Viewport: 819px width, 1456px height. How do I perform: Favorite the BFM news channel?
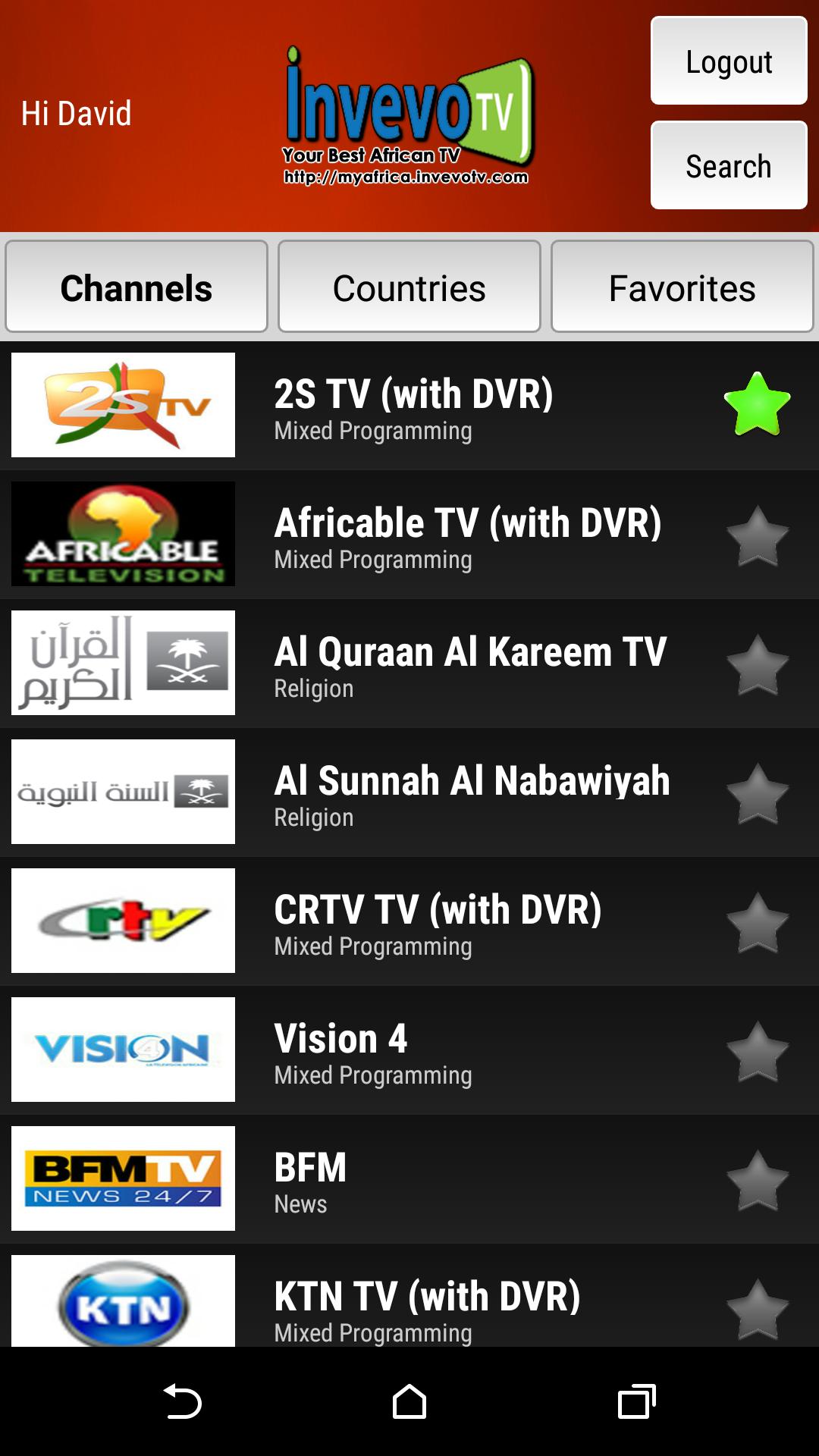pos(757,1180)
